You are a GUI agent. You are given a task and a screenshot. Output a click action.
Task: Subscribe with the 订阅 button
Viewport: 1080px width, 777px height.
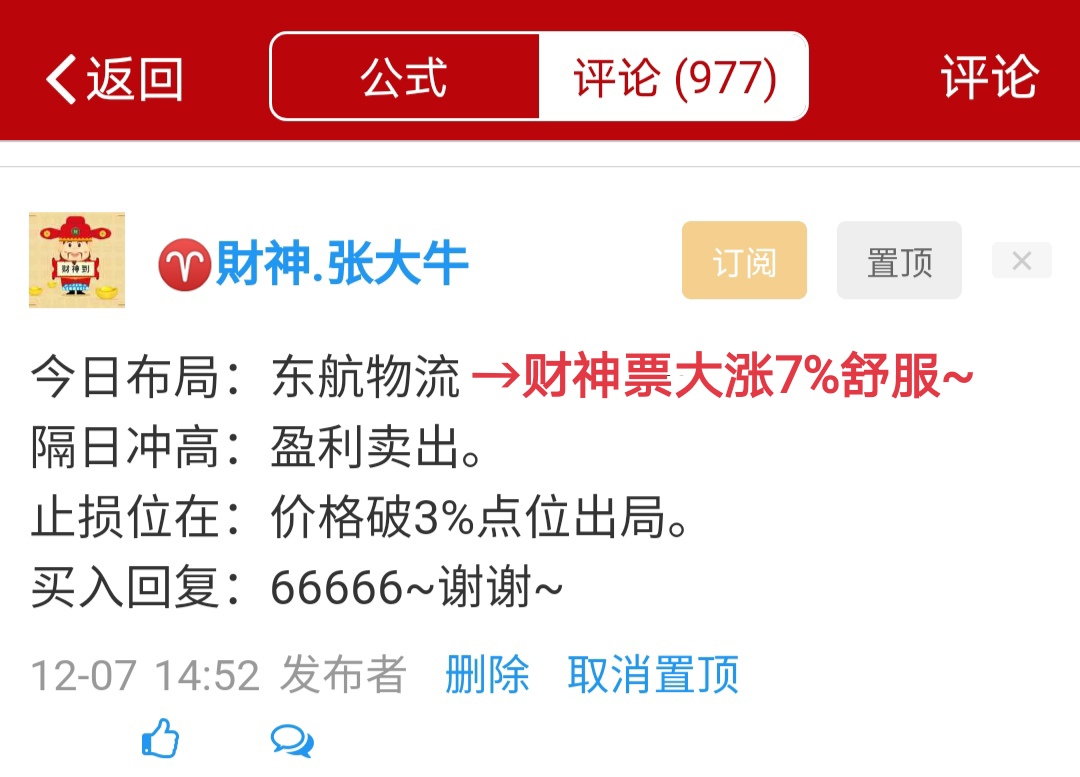coord(744,261)
